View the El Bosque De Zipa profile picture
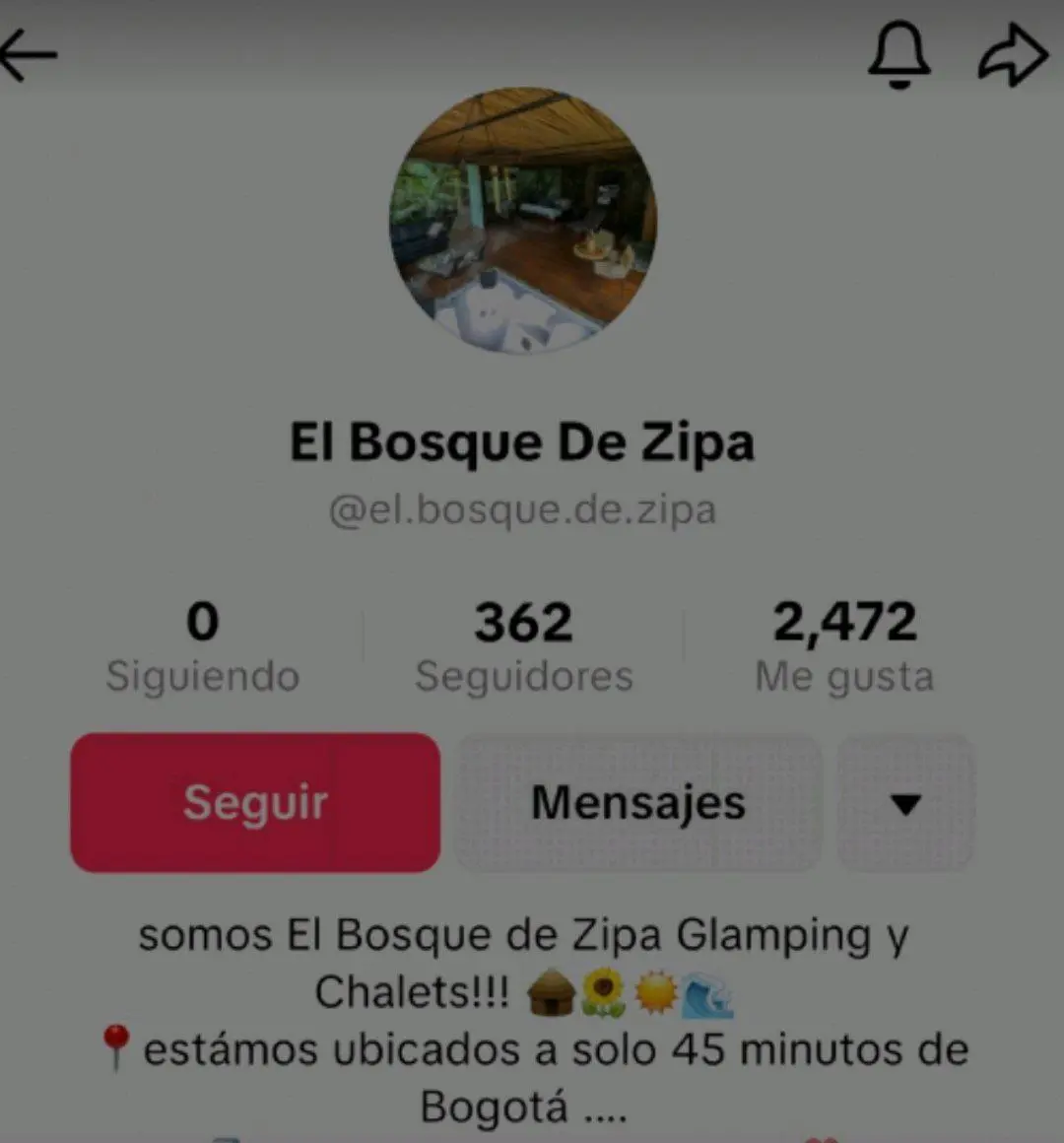Image resolution: width=1064 pixels, height=1143 pixels. (x=523, y=220)
